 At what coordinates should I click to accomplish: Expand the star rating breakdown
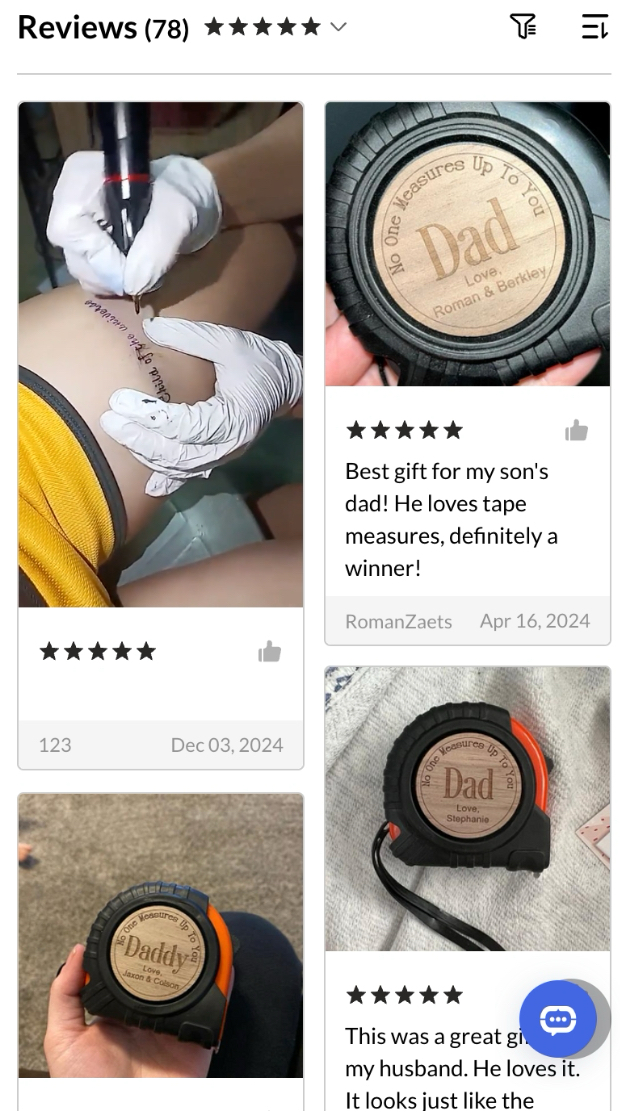tap(338, 28)
